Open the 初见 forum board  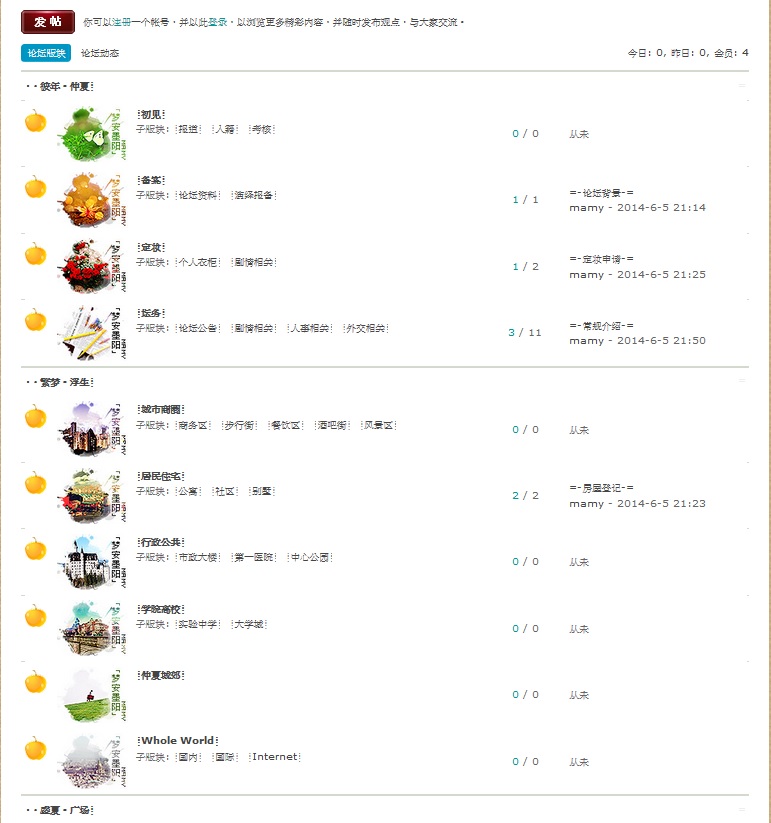point(150,114)
